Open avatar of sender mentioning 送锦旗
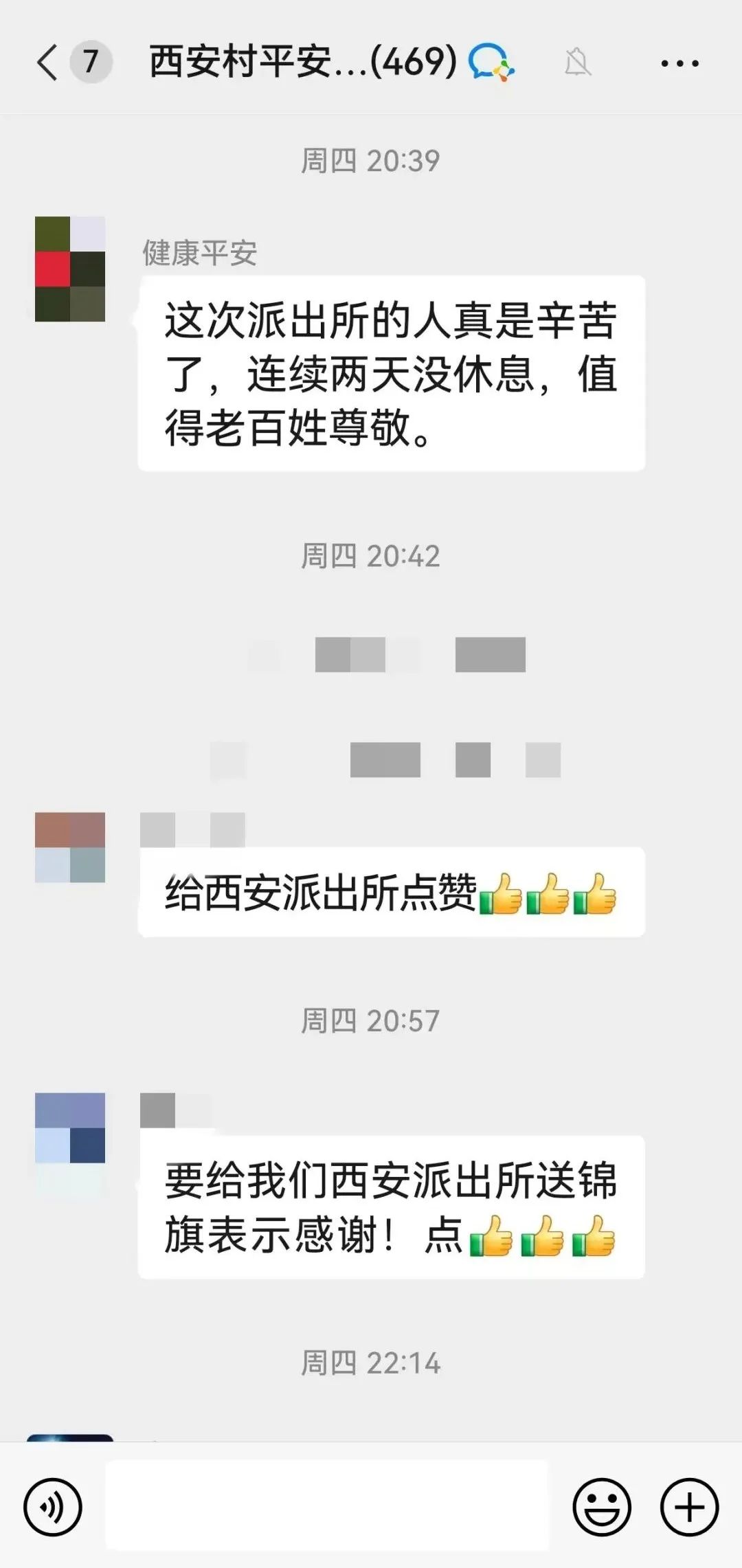Viewport: 742px width, 1568px height. click(70, 1128)
